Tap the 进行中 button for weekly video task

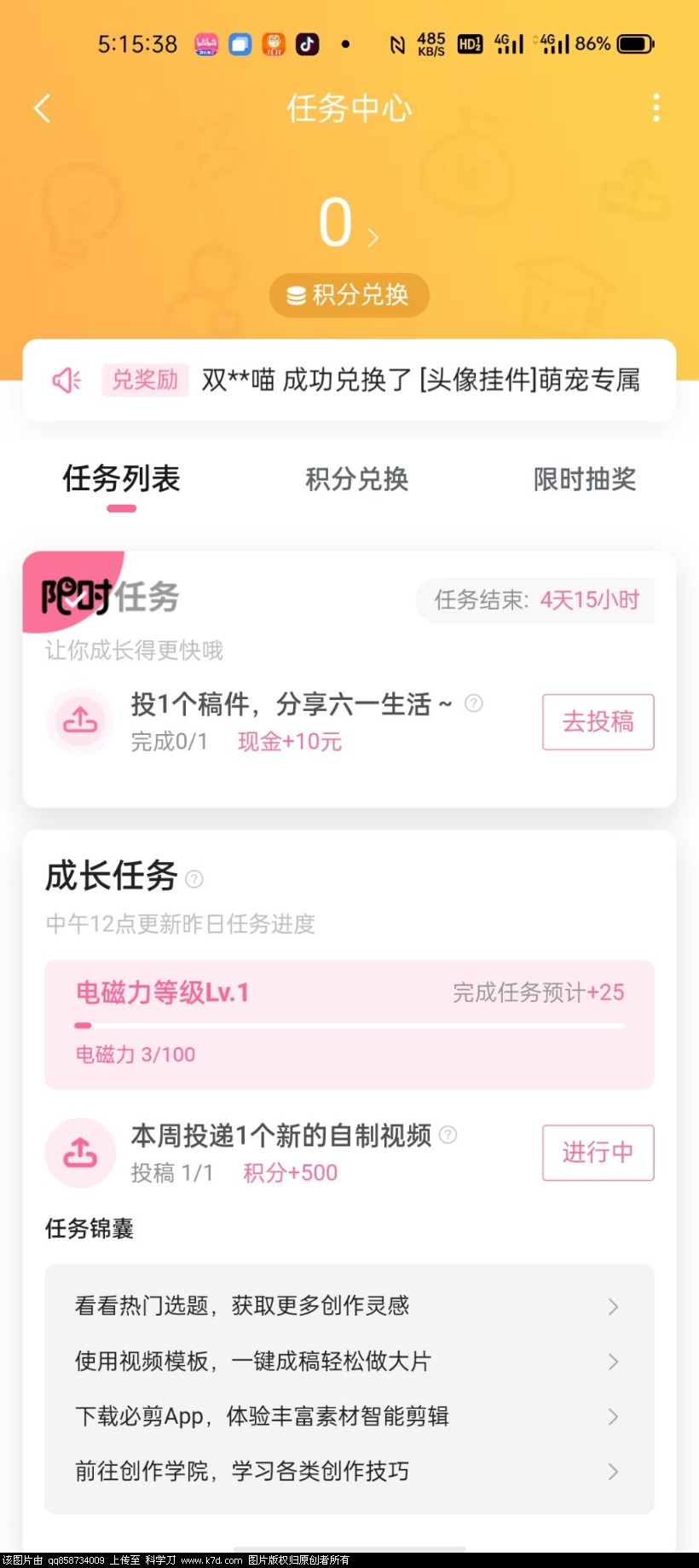click(x=598, y=1153)
